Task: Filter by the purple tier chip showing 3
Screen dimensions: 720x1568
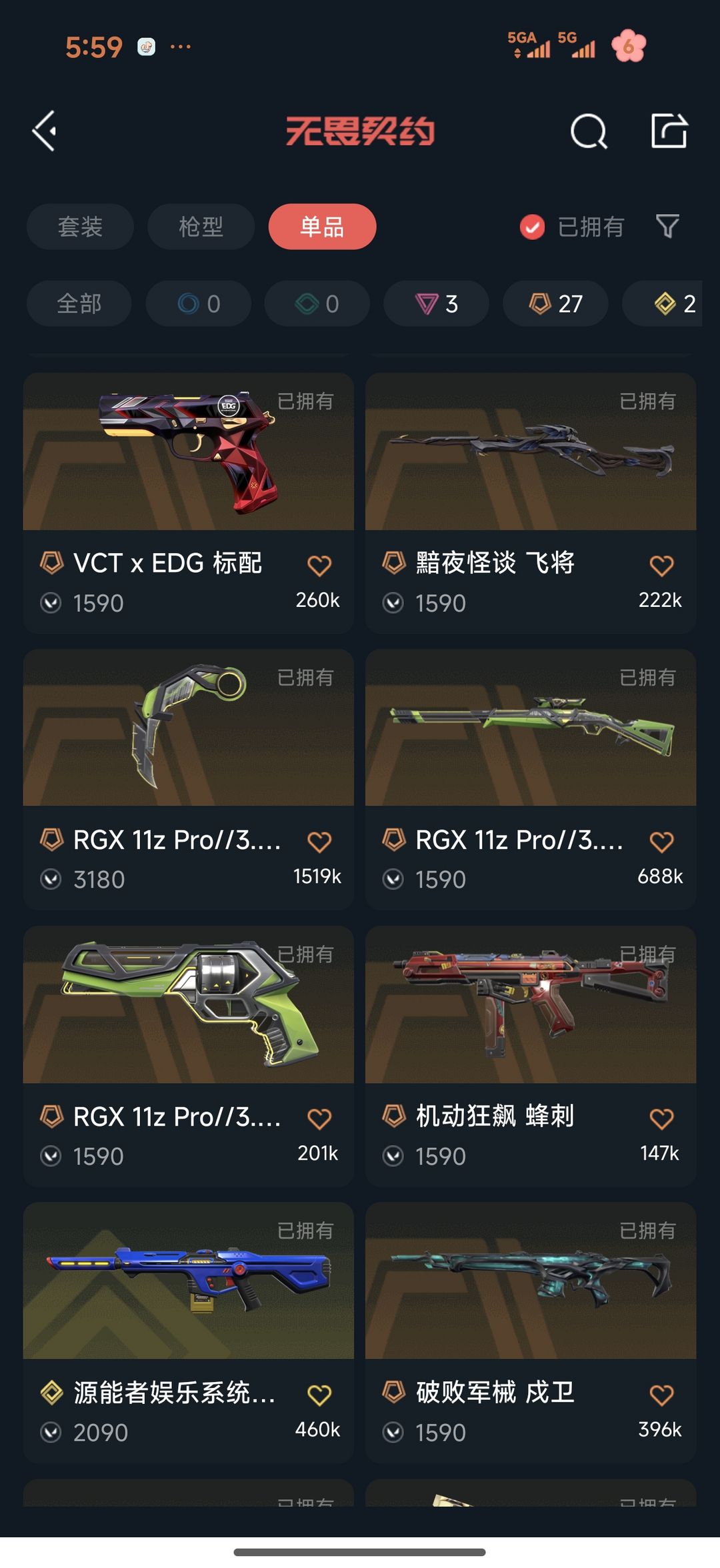Action: click(436, 303)
